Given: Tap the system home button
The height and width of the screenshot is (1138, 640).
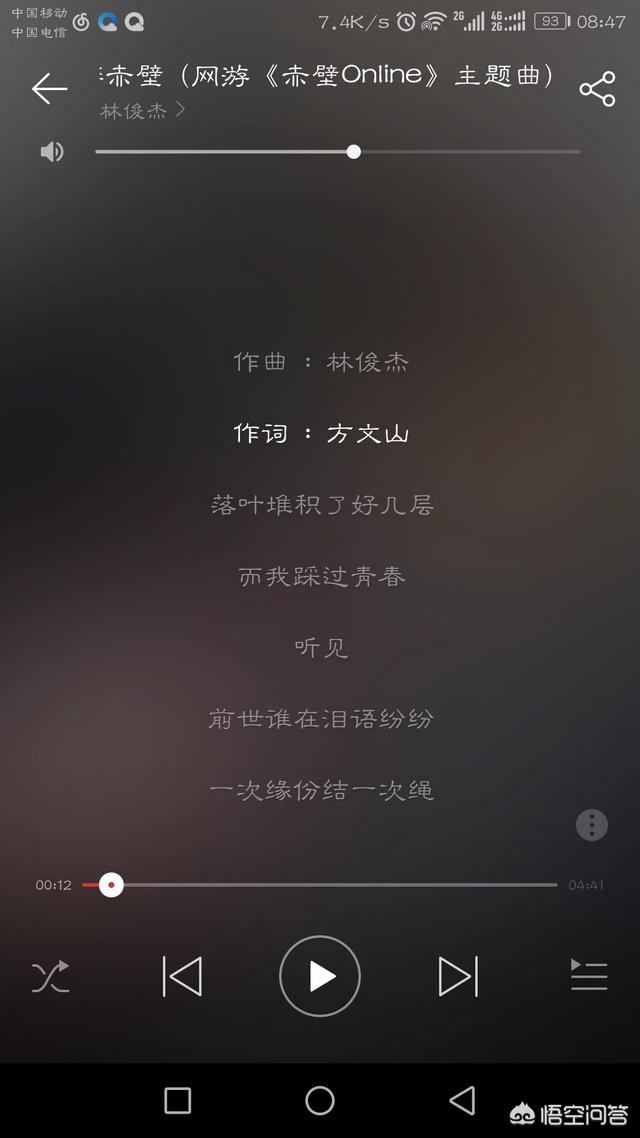Looking at the screenshot, I should pos(320,1100).
